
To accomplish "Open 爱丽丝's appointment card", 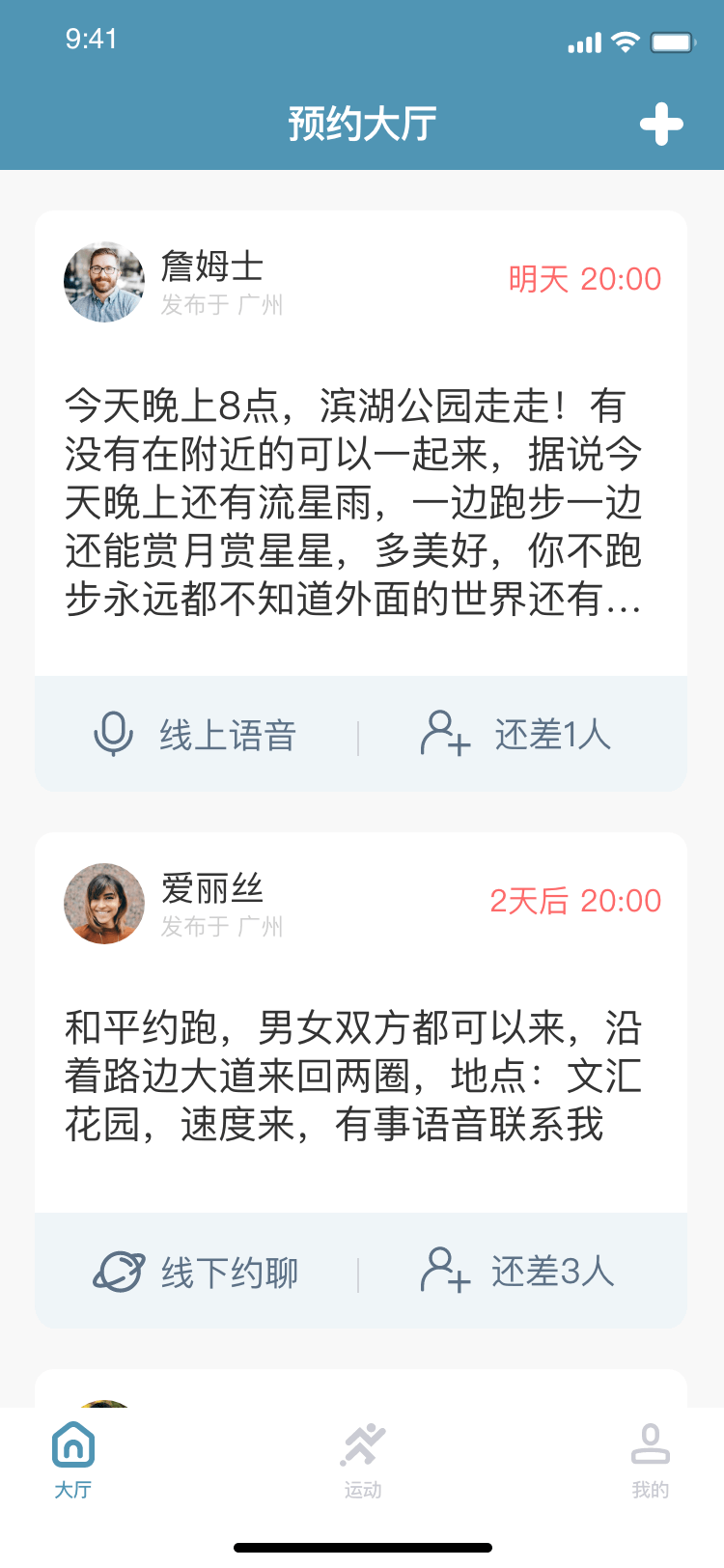I will [361, 1080].
